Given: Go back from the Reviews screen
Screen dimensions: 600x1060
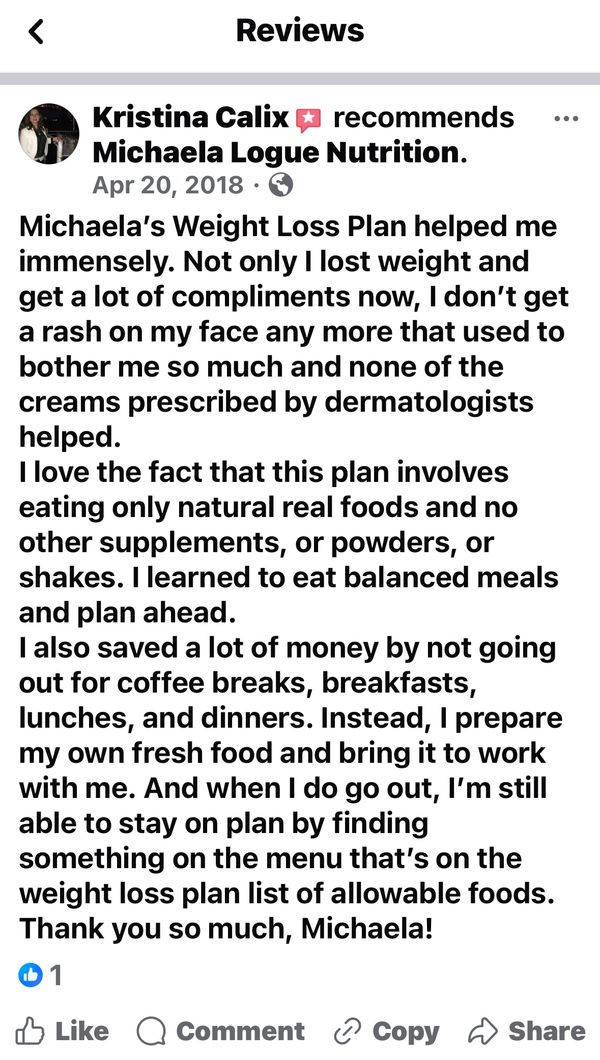Looking at the screenshot, I should [36, 32].
